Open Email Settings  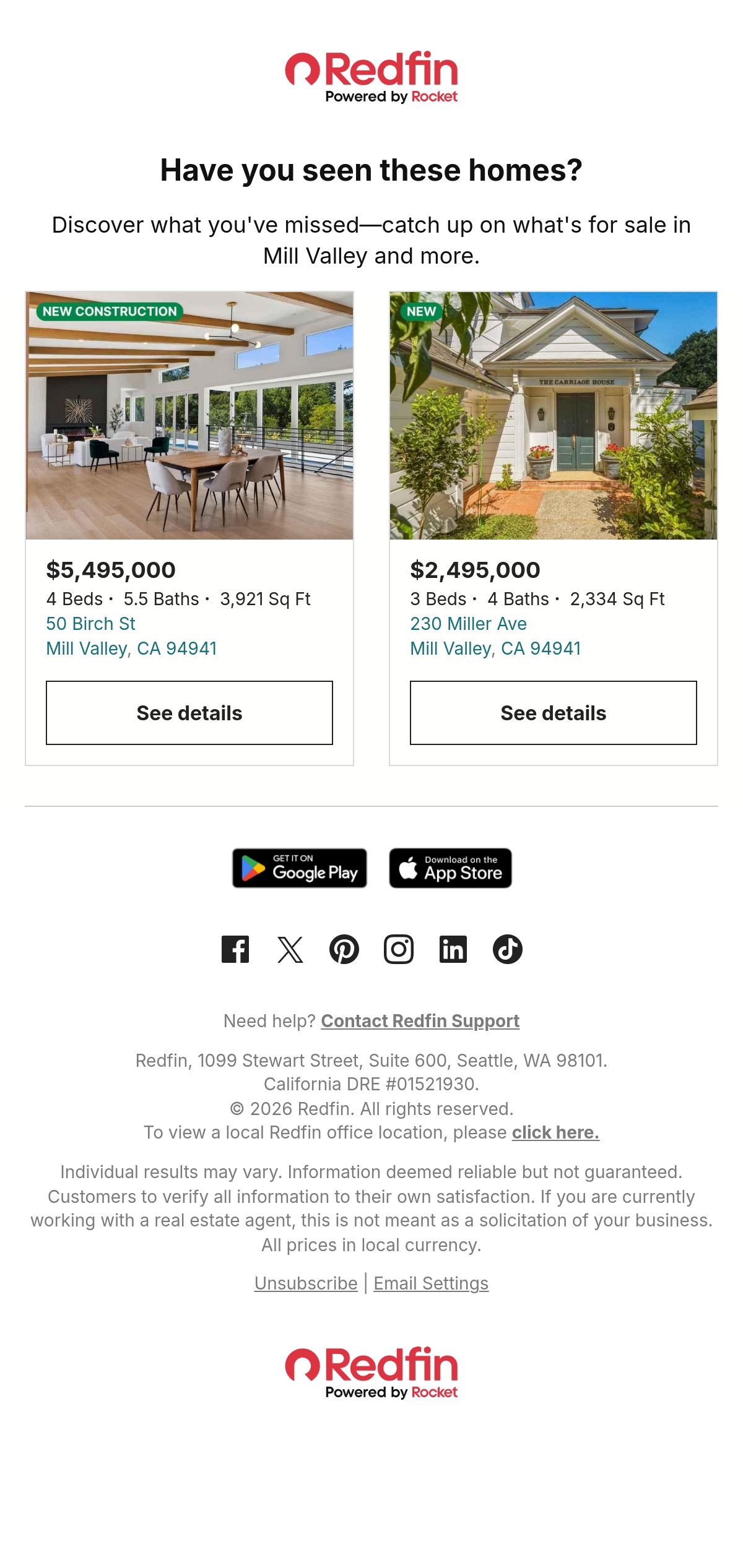[431, 1283]
